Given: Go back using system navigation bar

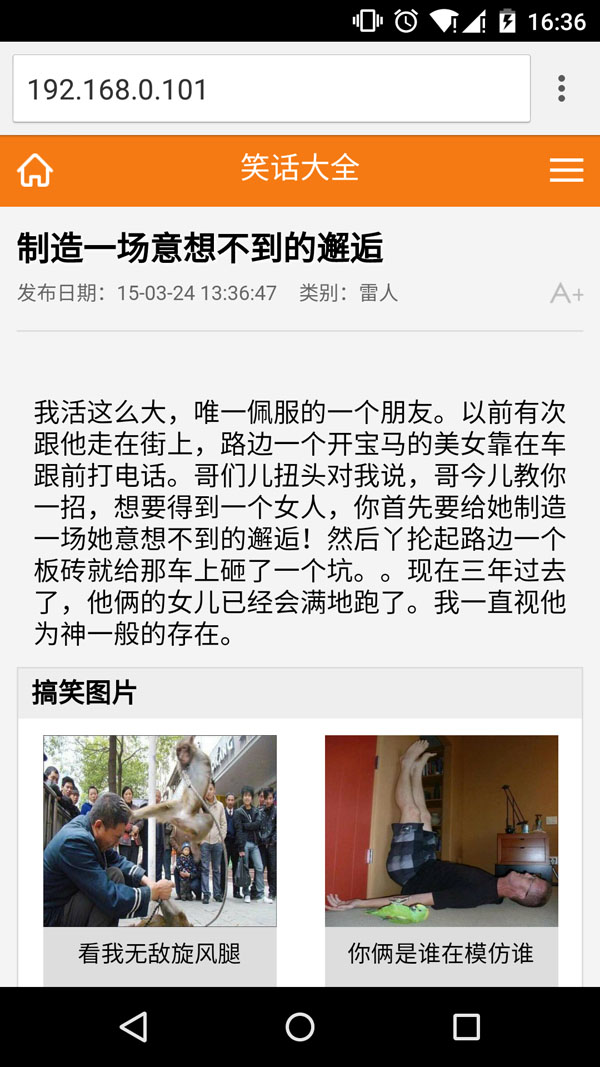Looking at the screenshot, I should point(133,1027).
